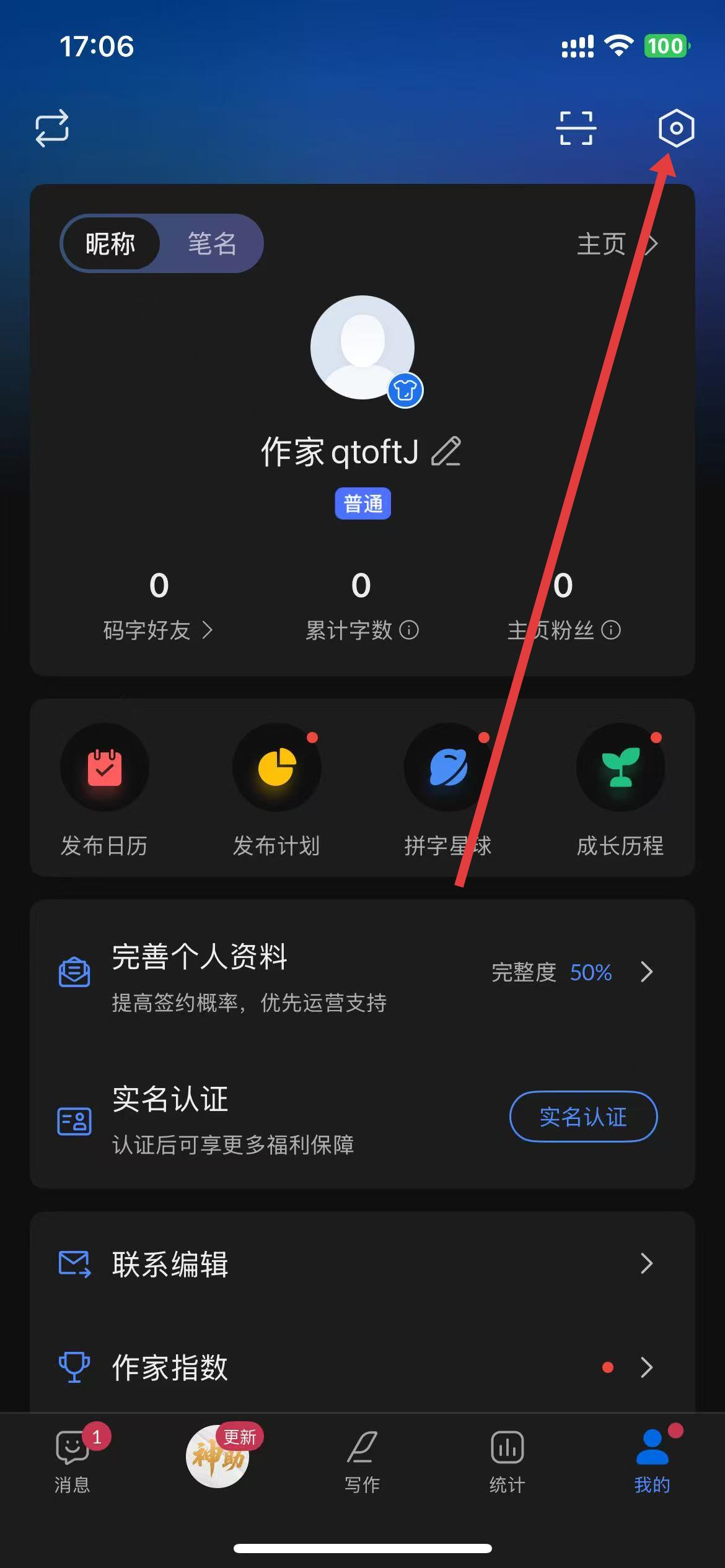The image size is (725, 1568).
Task: Switch to the 统计 tab
Action: click(507, 1458)
